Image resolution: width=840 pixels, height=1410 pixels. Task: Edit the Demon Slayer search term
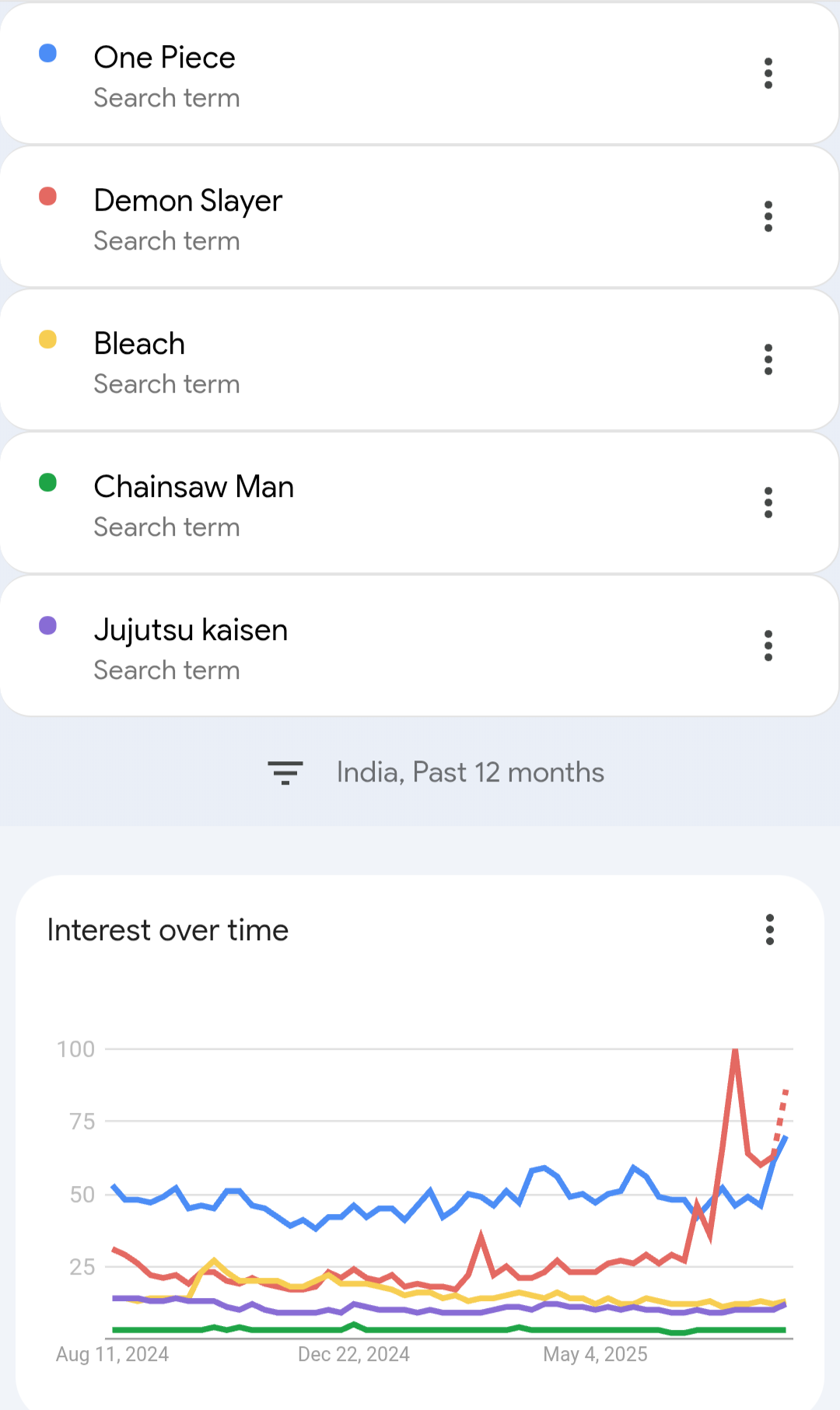(x=187, y=201)
